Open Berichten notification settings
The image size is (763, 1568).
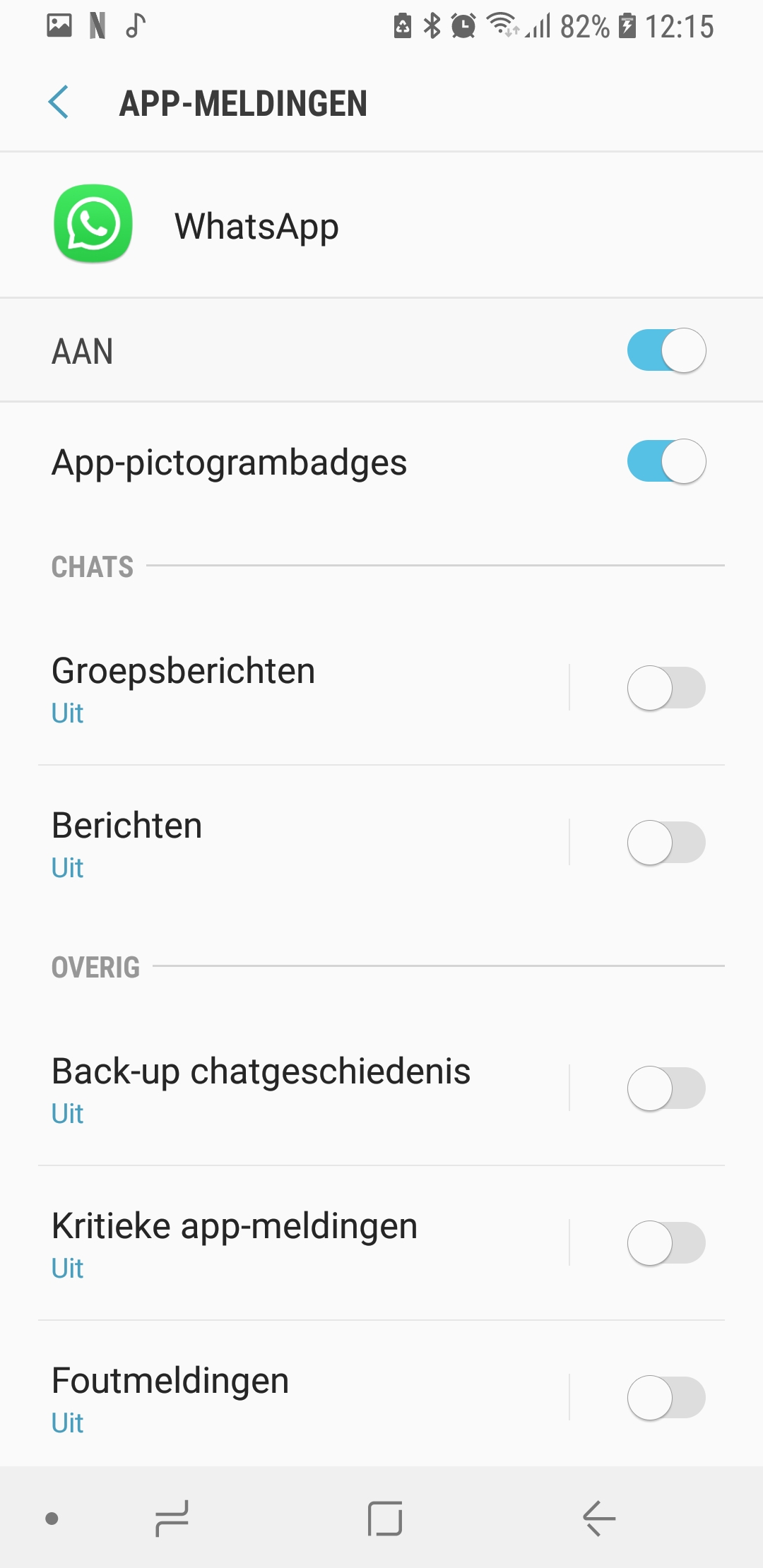[x=304, y=843]
